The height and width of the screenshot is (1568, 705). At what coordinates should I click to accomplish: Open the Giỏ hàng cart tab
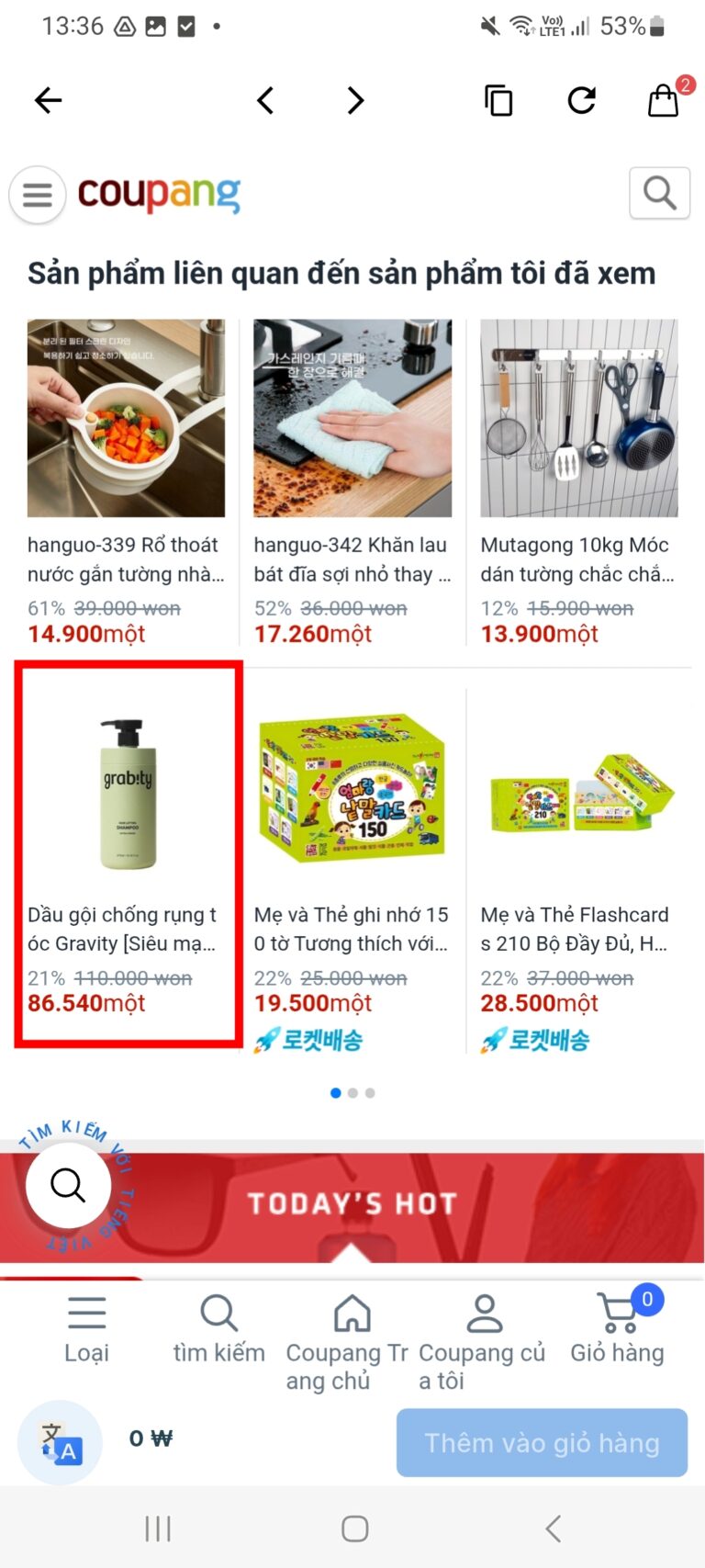pos(617,1328)
